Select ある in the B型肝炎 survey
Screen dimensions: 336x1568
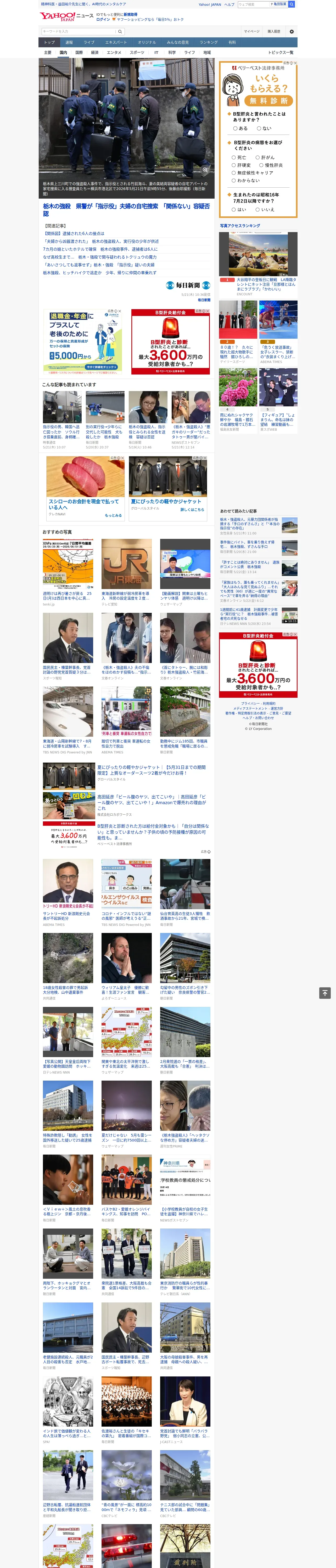point(240,128)
